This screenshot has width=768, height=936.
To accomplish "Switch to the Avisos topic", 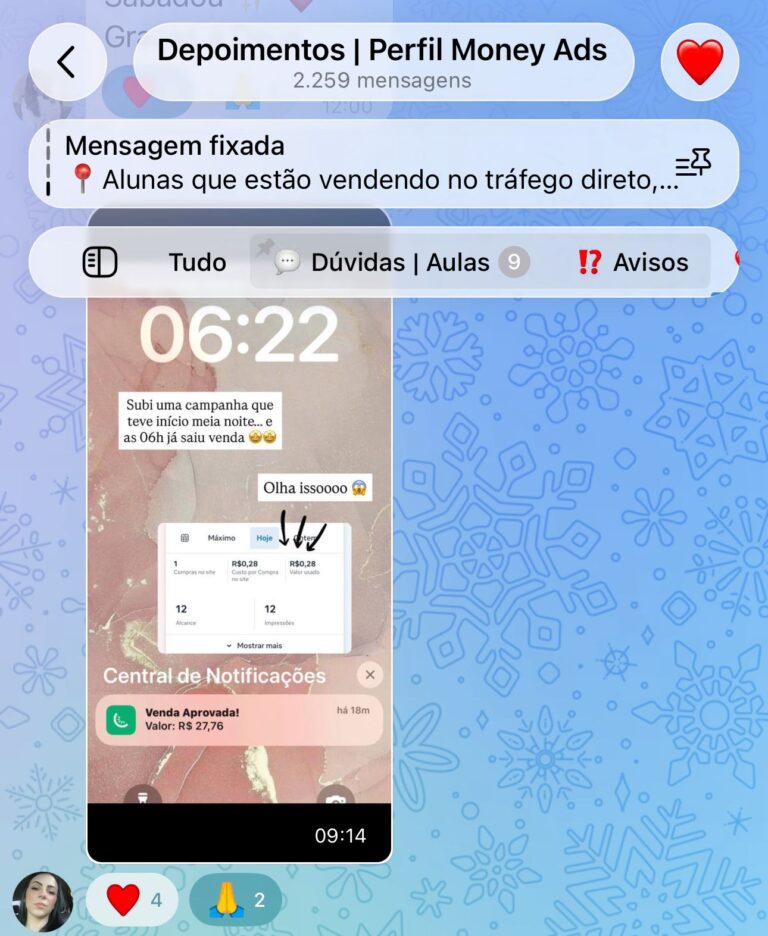I will (632, 263).
